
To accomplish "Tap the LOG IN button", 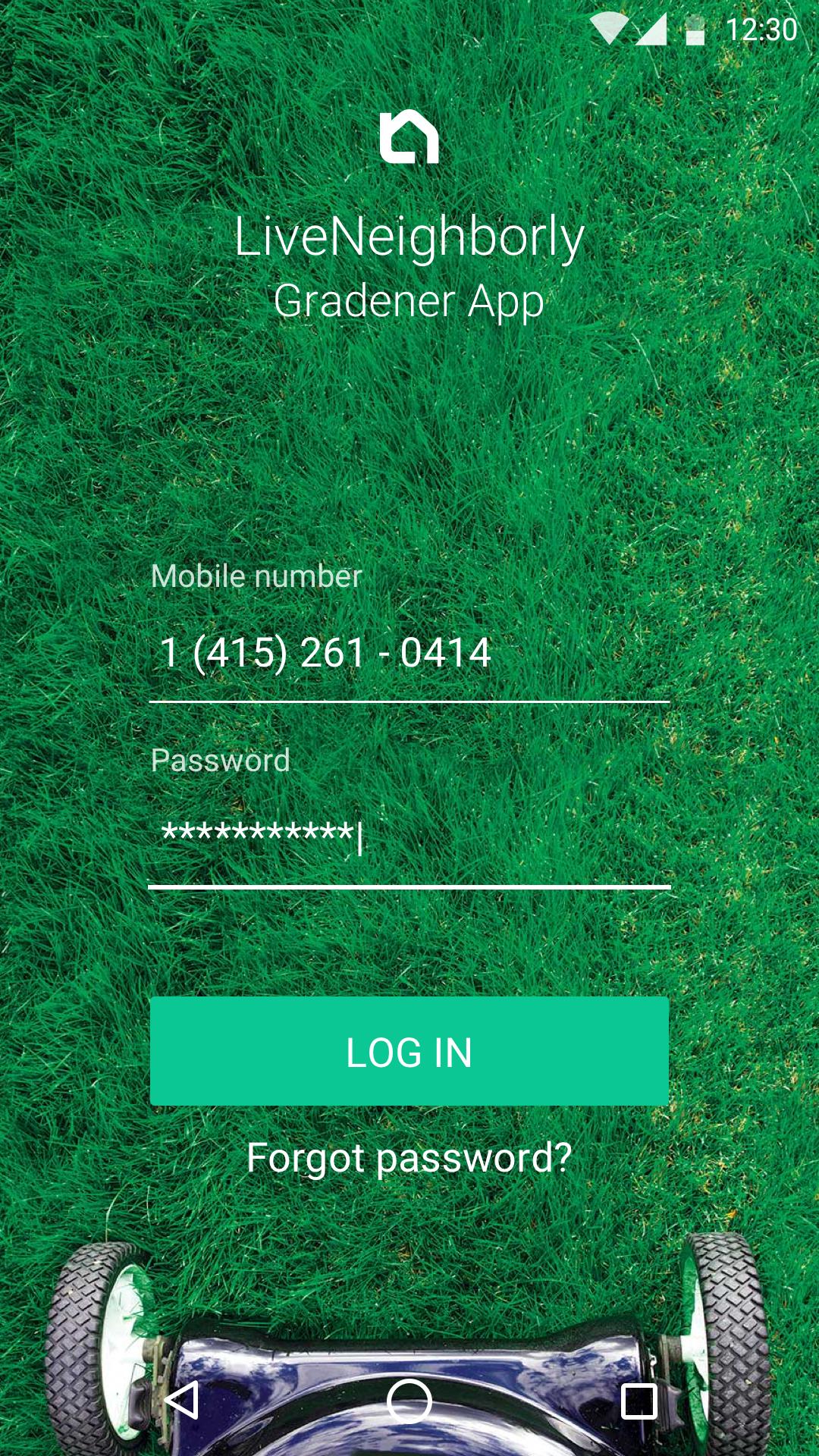I will (409, 1051).
